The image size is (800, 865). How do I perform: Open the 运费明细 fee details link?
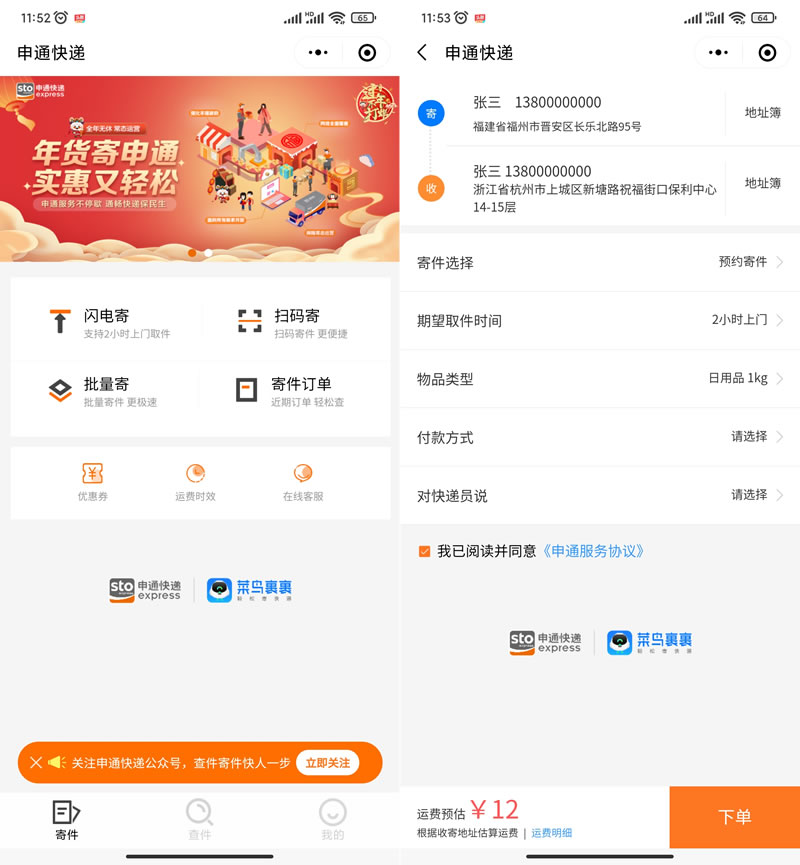click(x=552, y=833)
